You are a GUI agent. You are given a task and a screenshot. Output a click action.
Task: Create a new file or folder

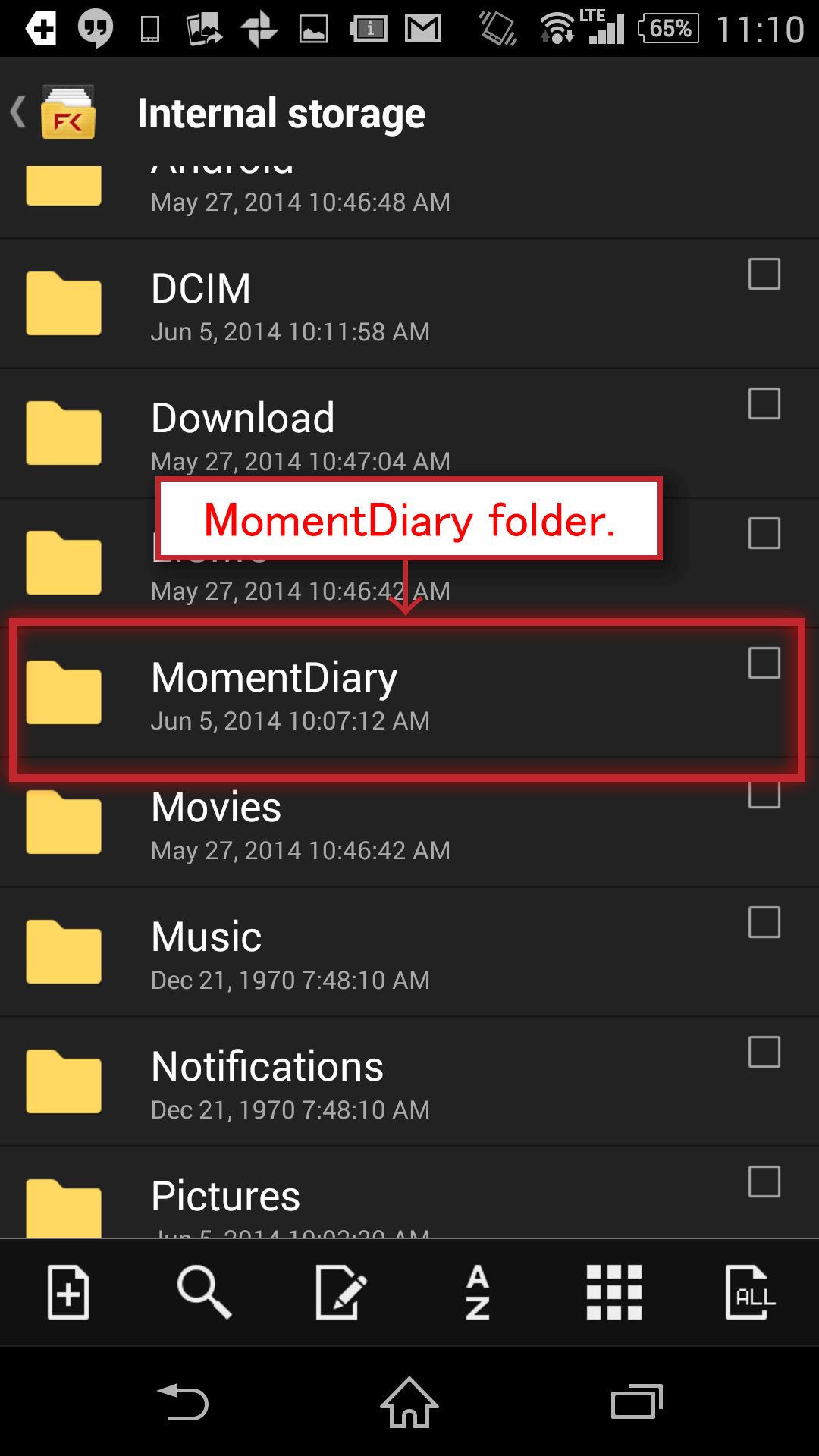(x=68, y=1292)
